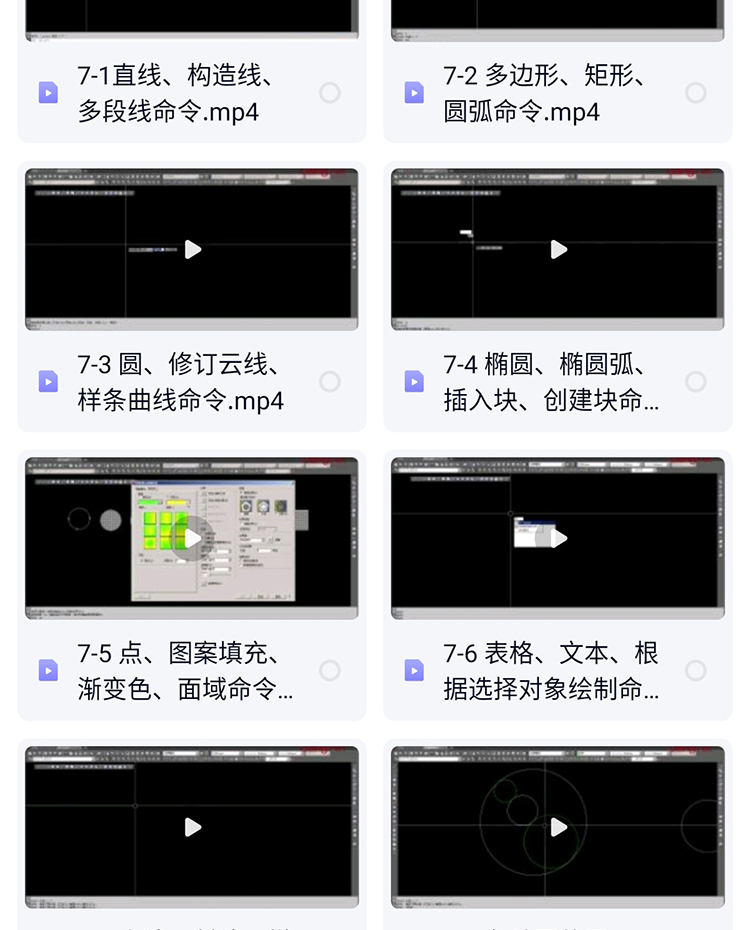750x930 pixels.
Task: Open the 7-2 多边形、矩形、圆弧命令.mp4 file
Action: (x=544, y=93)
